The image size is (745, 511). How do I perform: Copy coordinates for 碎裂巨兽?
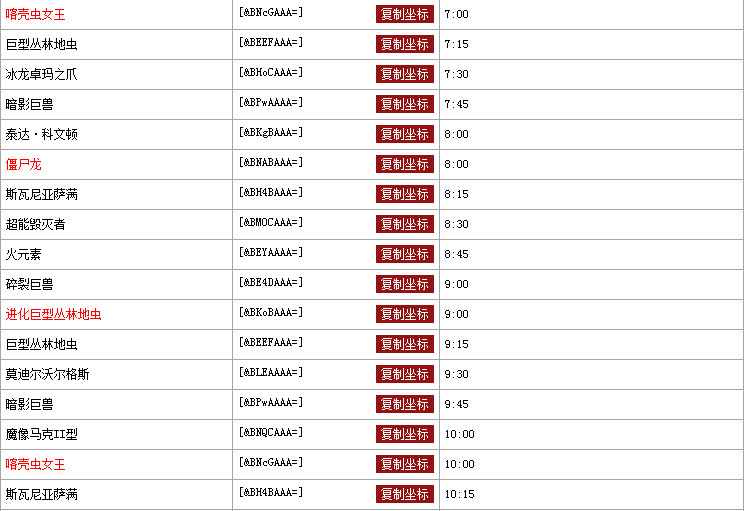(x=405, y=284)
